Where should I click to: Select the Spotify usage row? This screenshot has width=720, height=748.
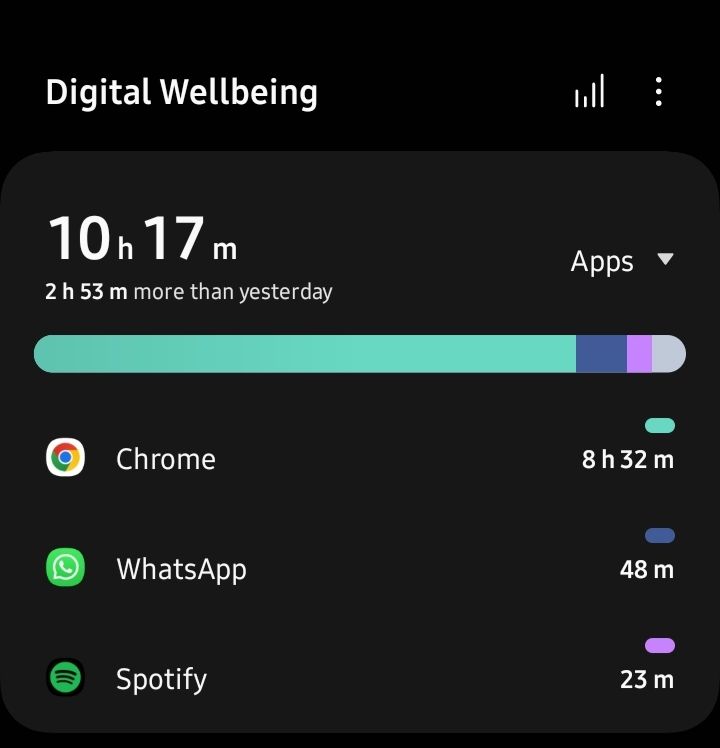pyautogui.click(x=360, y=679)
